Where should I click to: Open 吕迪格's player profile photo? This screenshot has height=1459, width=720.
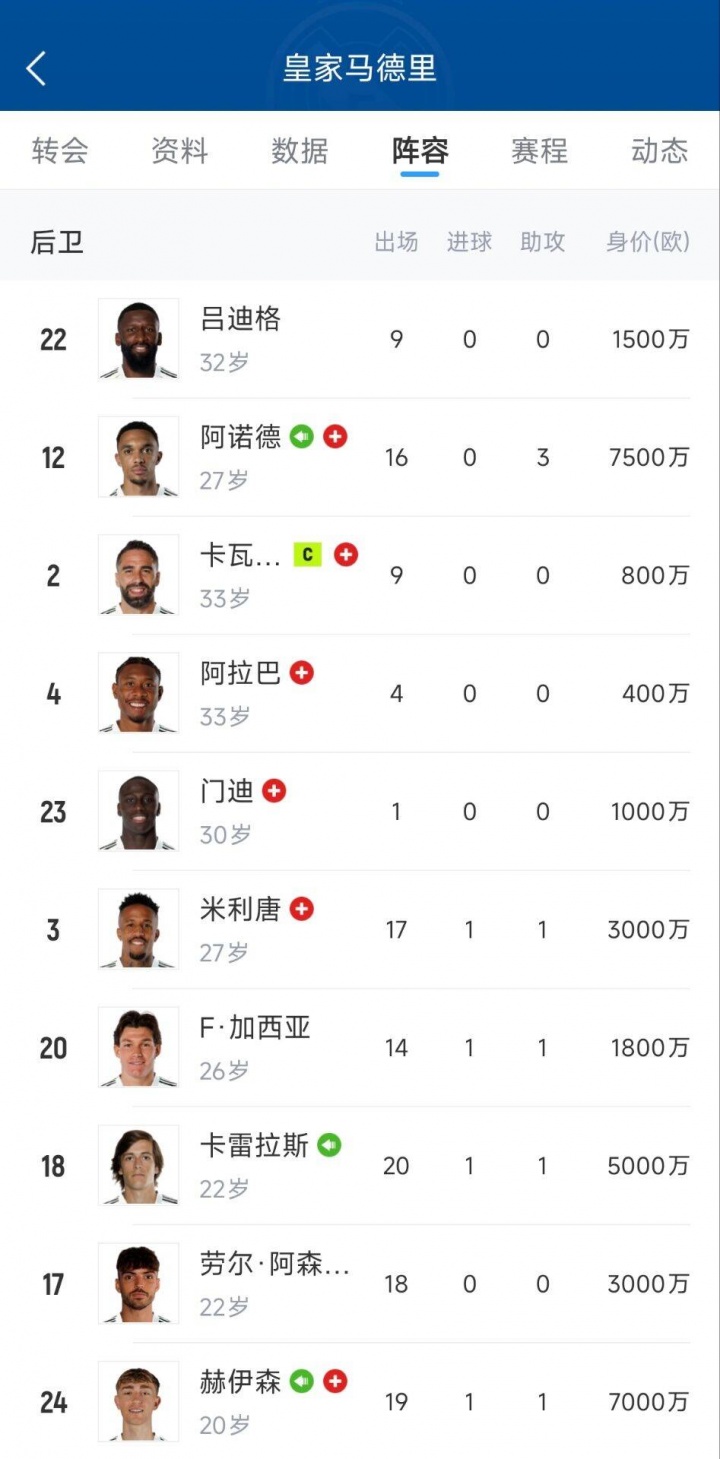138,339
